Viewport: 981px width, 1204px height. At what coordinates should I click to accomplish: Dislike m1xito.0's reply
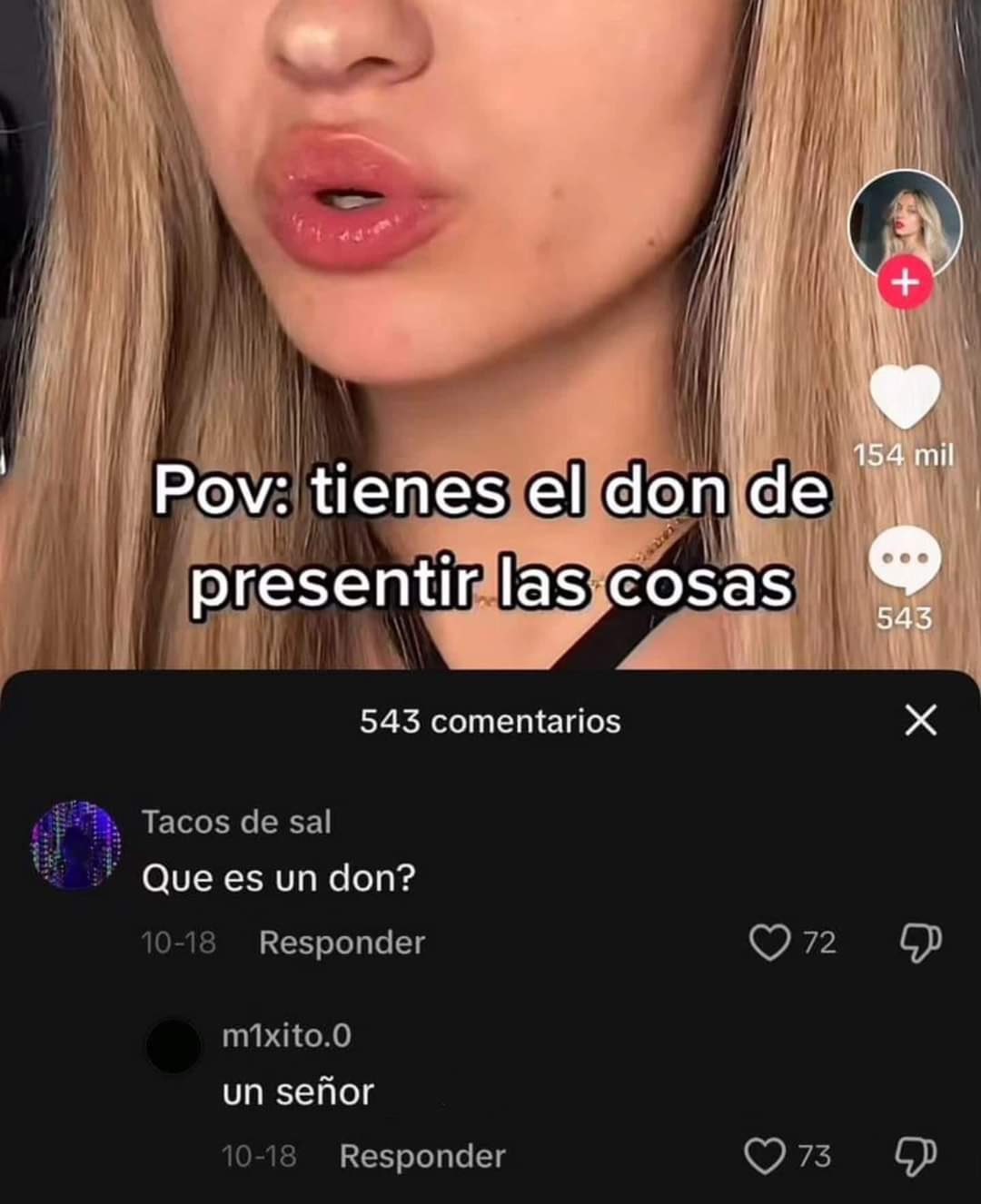coord(916,1156)
